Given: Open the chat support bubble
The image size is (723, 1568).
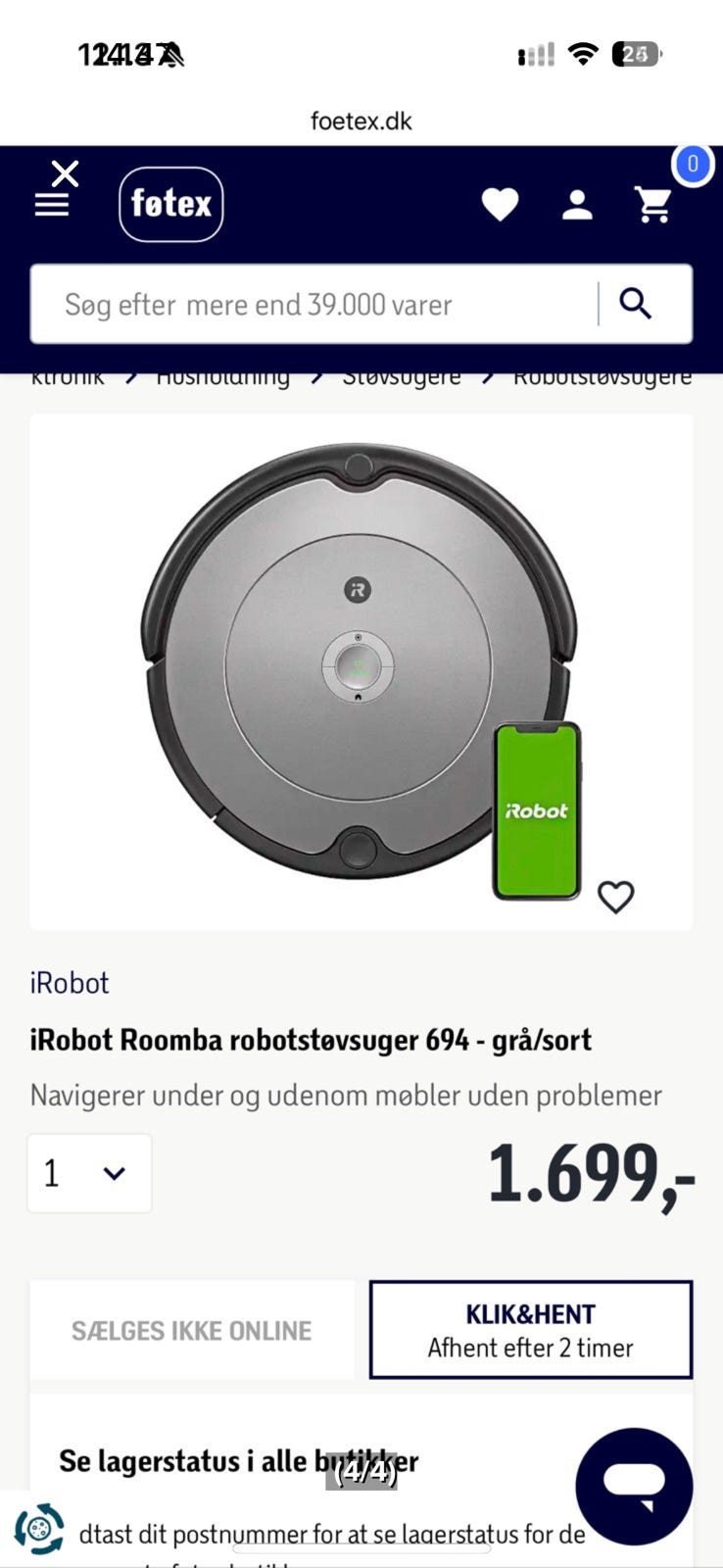Looking at the screenshot, I should tap(634, 1487).
